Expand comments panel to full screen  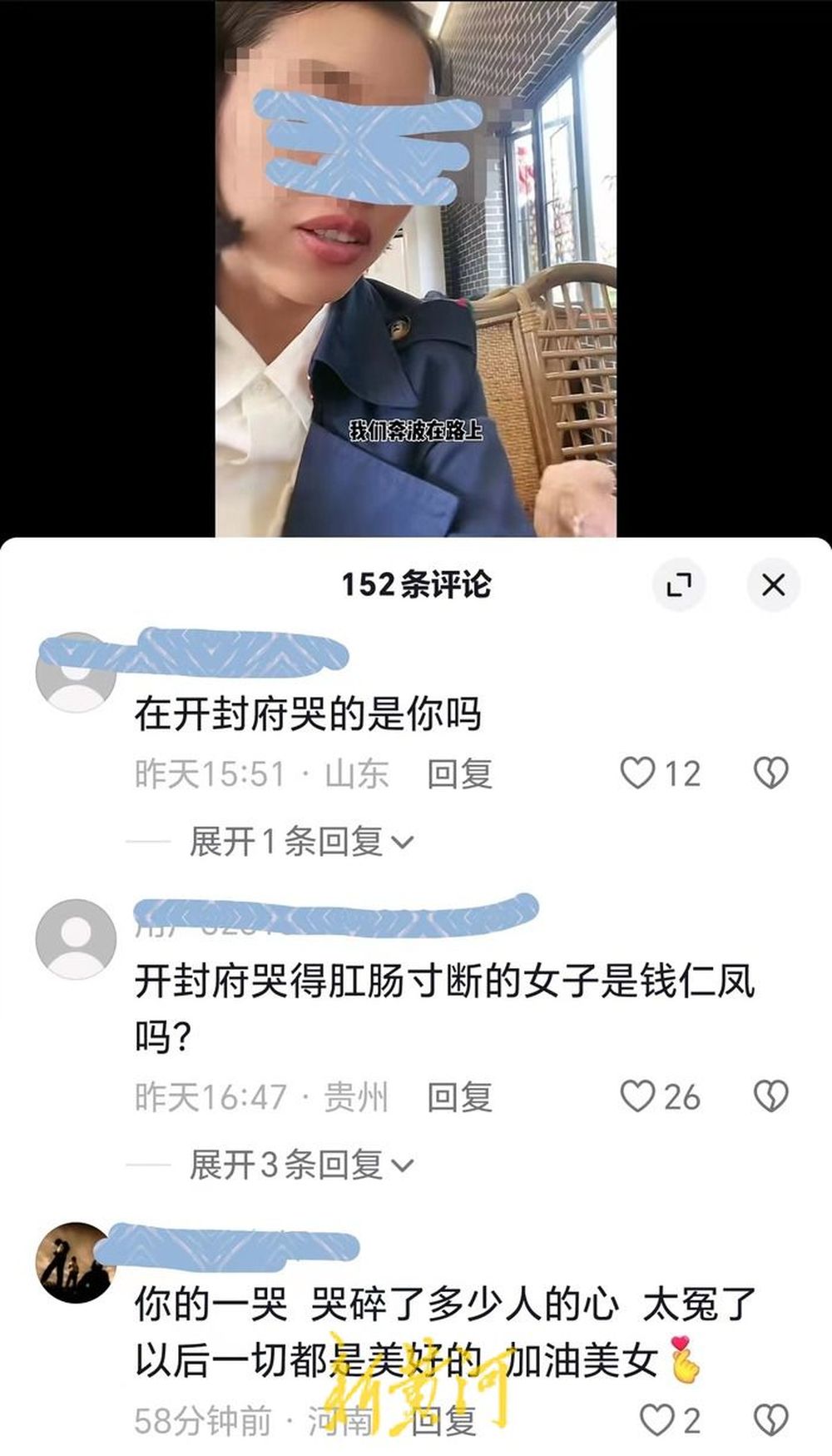679,584
